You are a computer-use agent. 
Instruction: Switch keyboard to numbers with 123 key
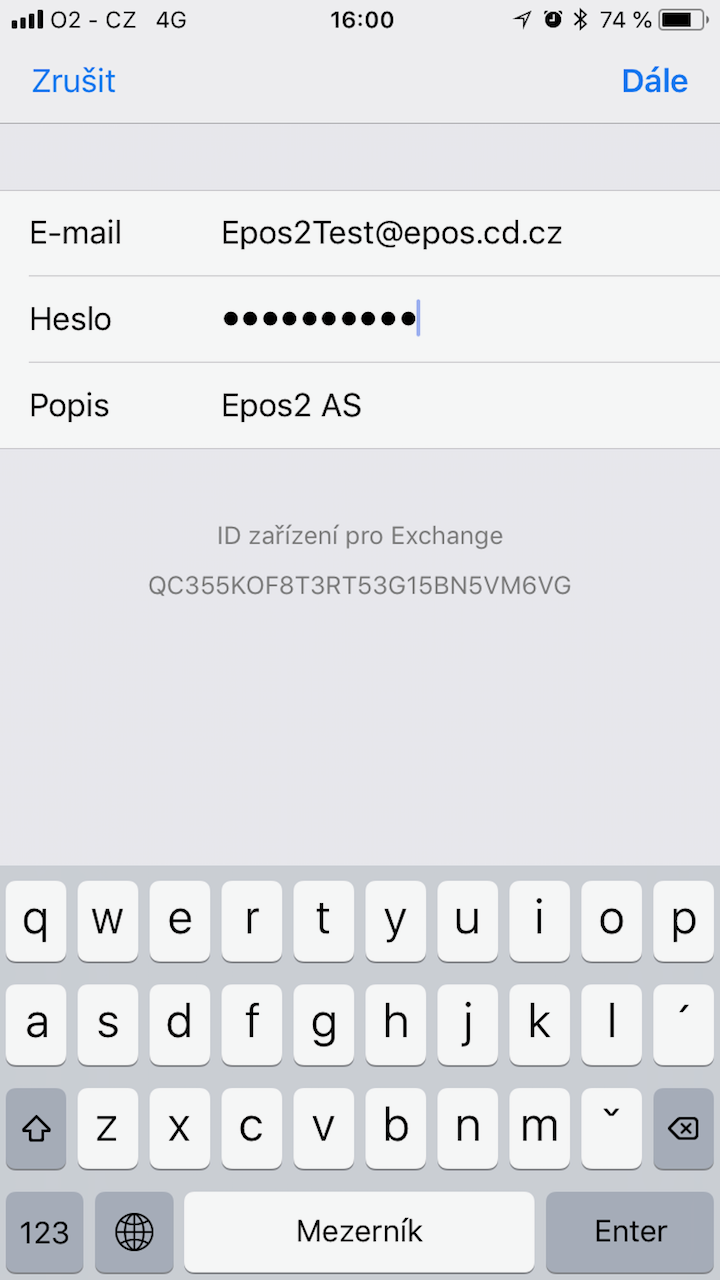(44, 1232)
